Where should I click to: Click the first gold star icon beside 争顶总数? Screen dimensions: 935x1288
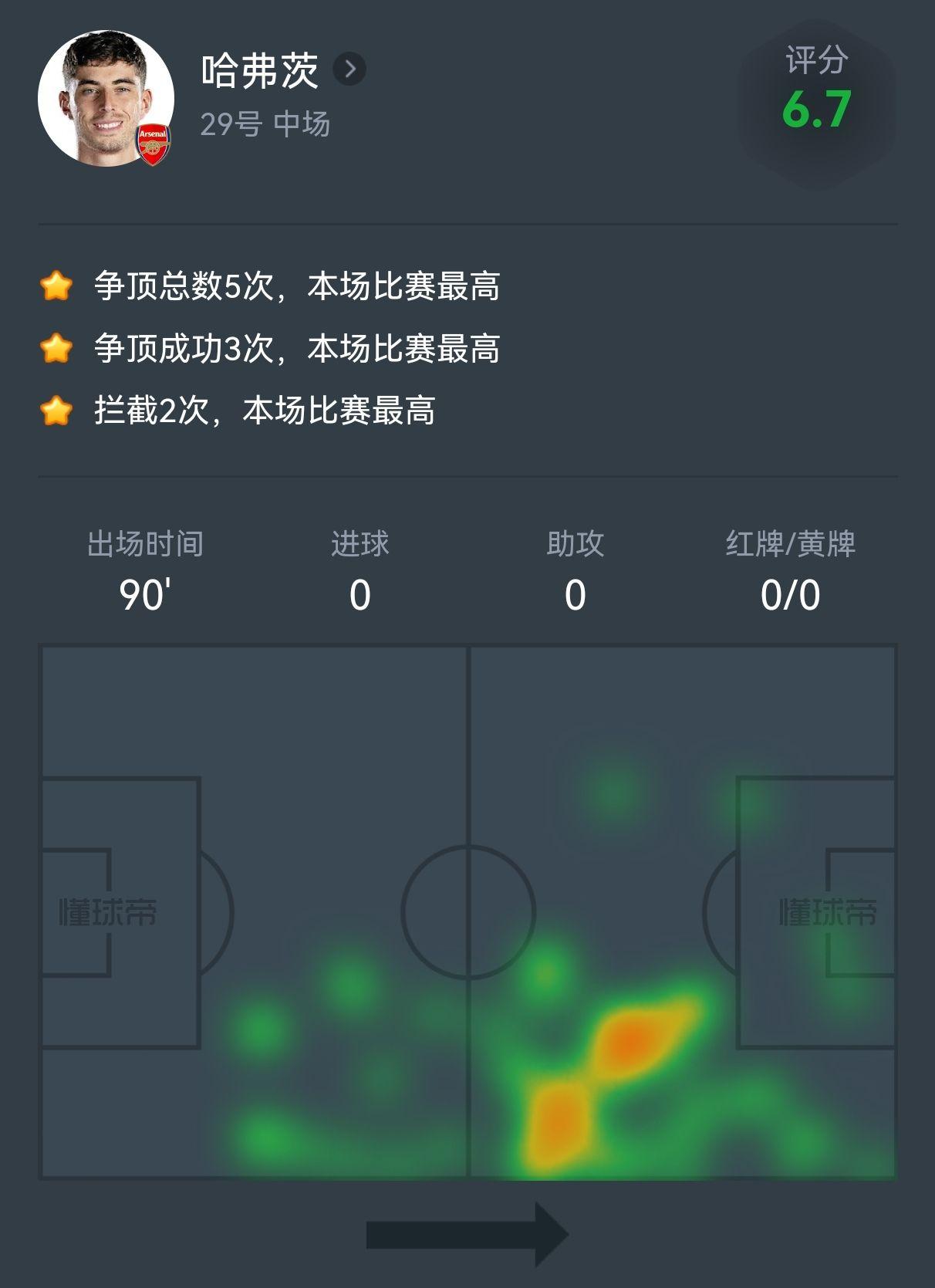pos(56,286)
